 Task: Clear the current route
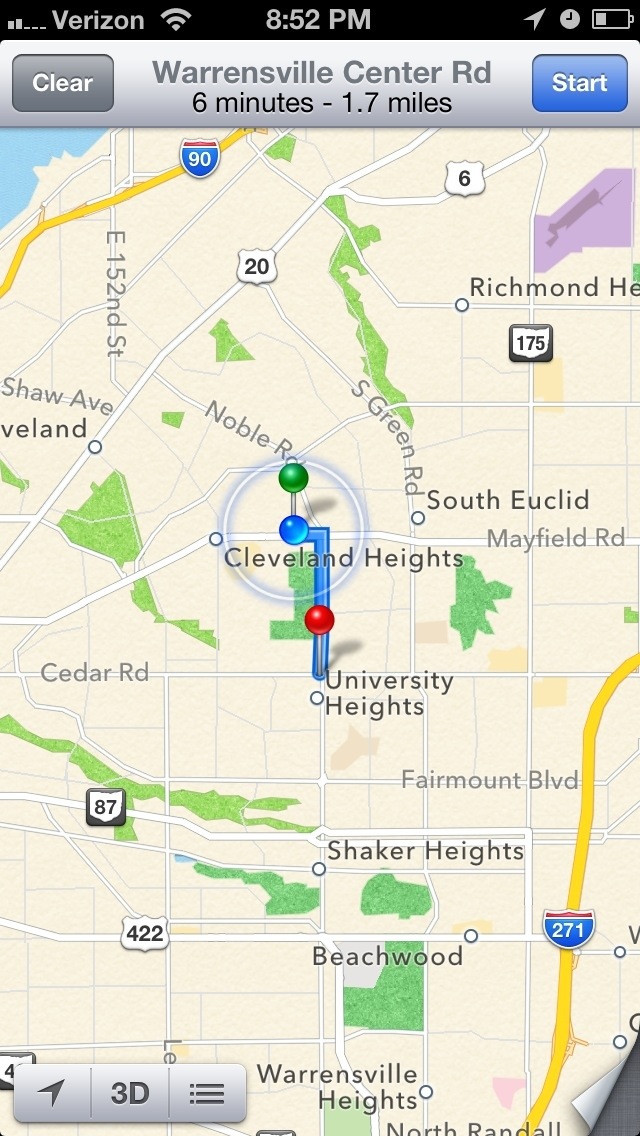[x=63, y=83]
